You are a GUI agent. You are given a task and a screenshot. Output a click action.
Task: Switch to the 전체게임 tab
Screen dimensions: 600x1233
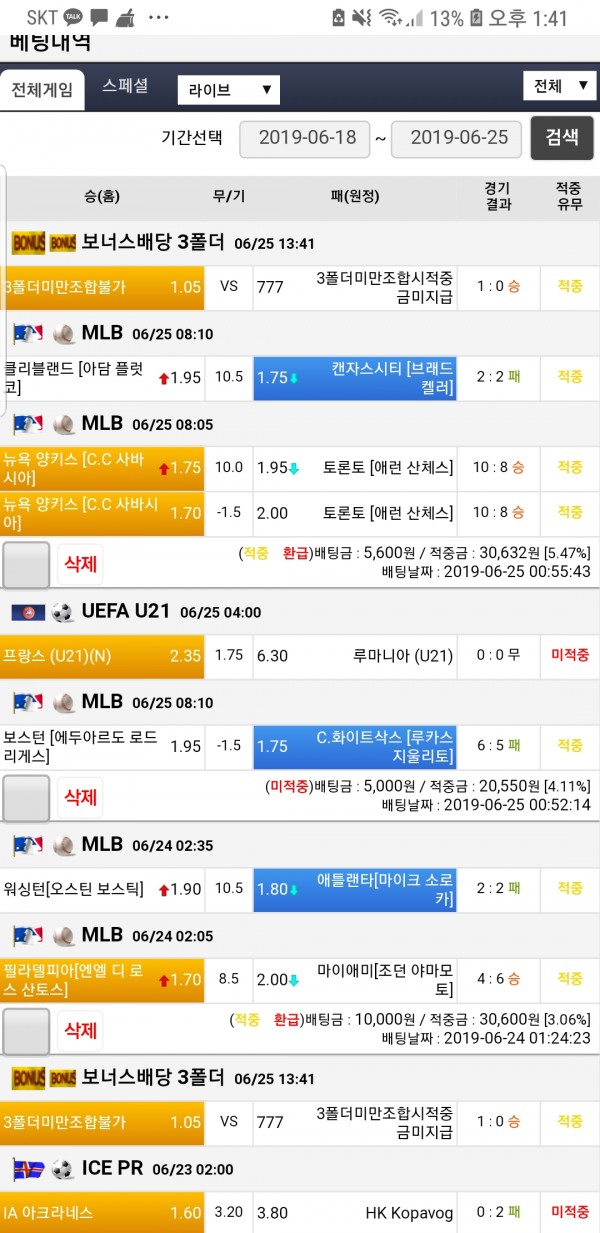coord(42,89)
